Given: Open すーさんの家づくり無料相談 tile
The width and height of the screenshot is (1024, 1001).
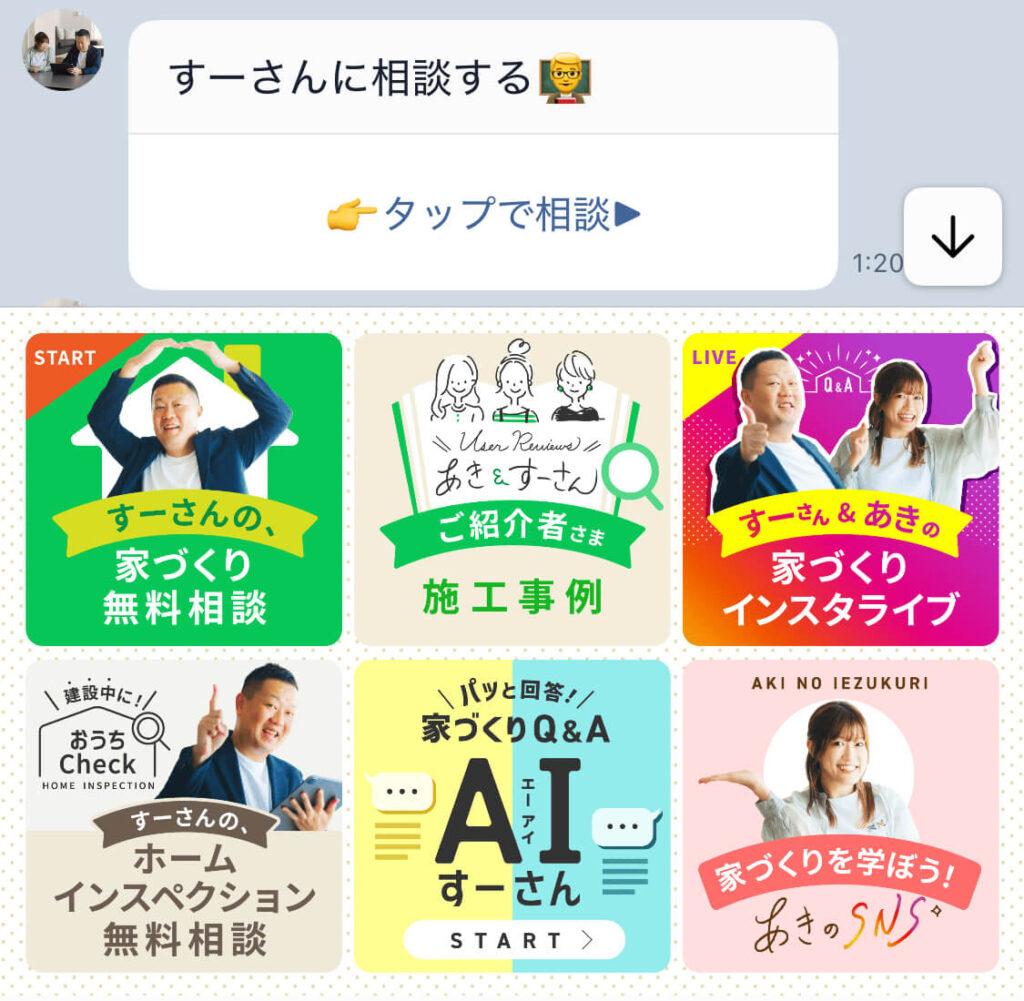Looking at the screenshot, I should 184,489.
